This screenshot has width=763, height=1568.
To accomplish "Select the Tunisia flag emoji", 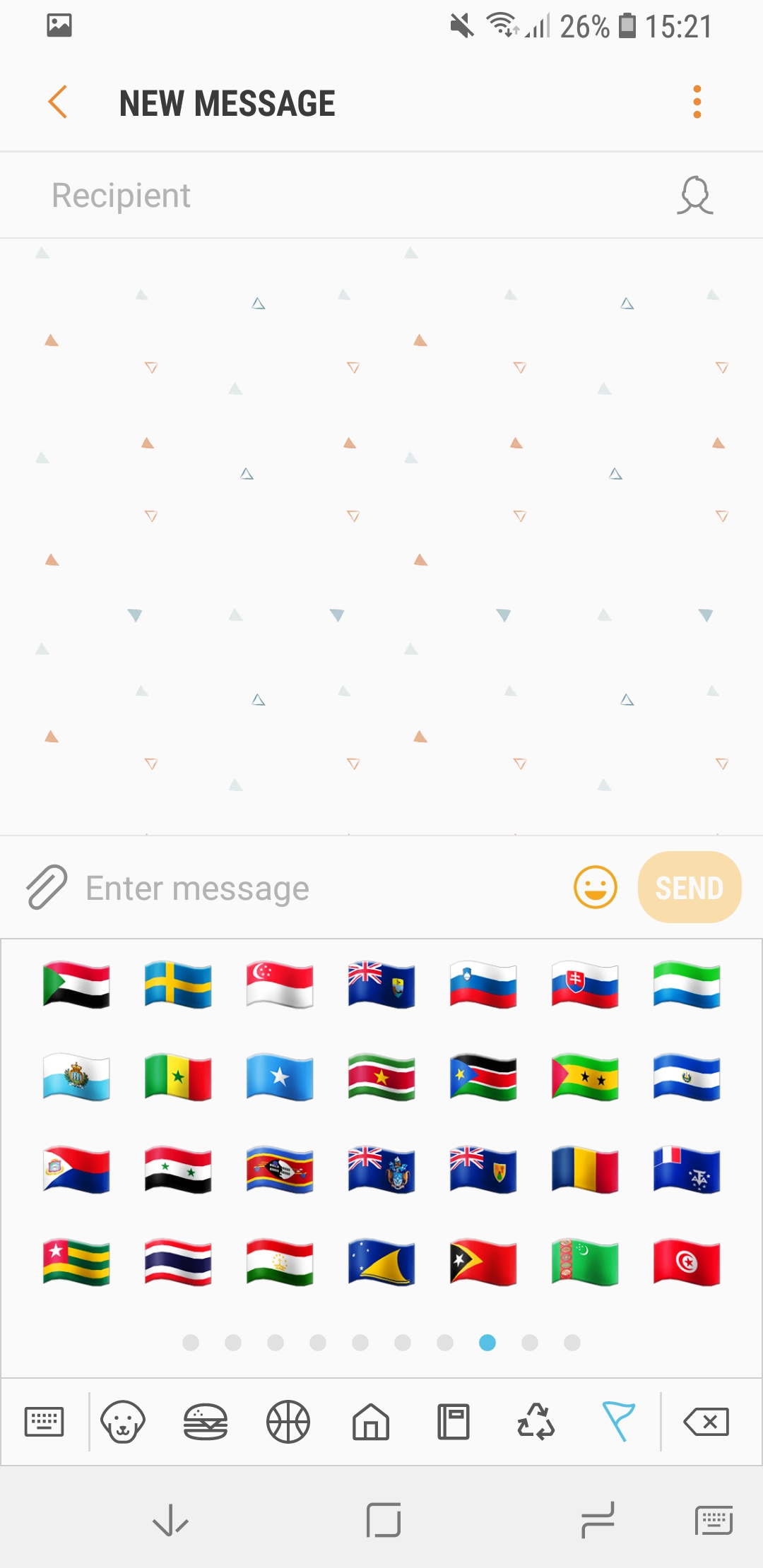I will 687,1263.
